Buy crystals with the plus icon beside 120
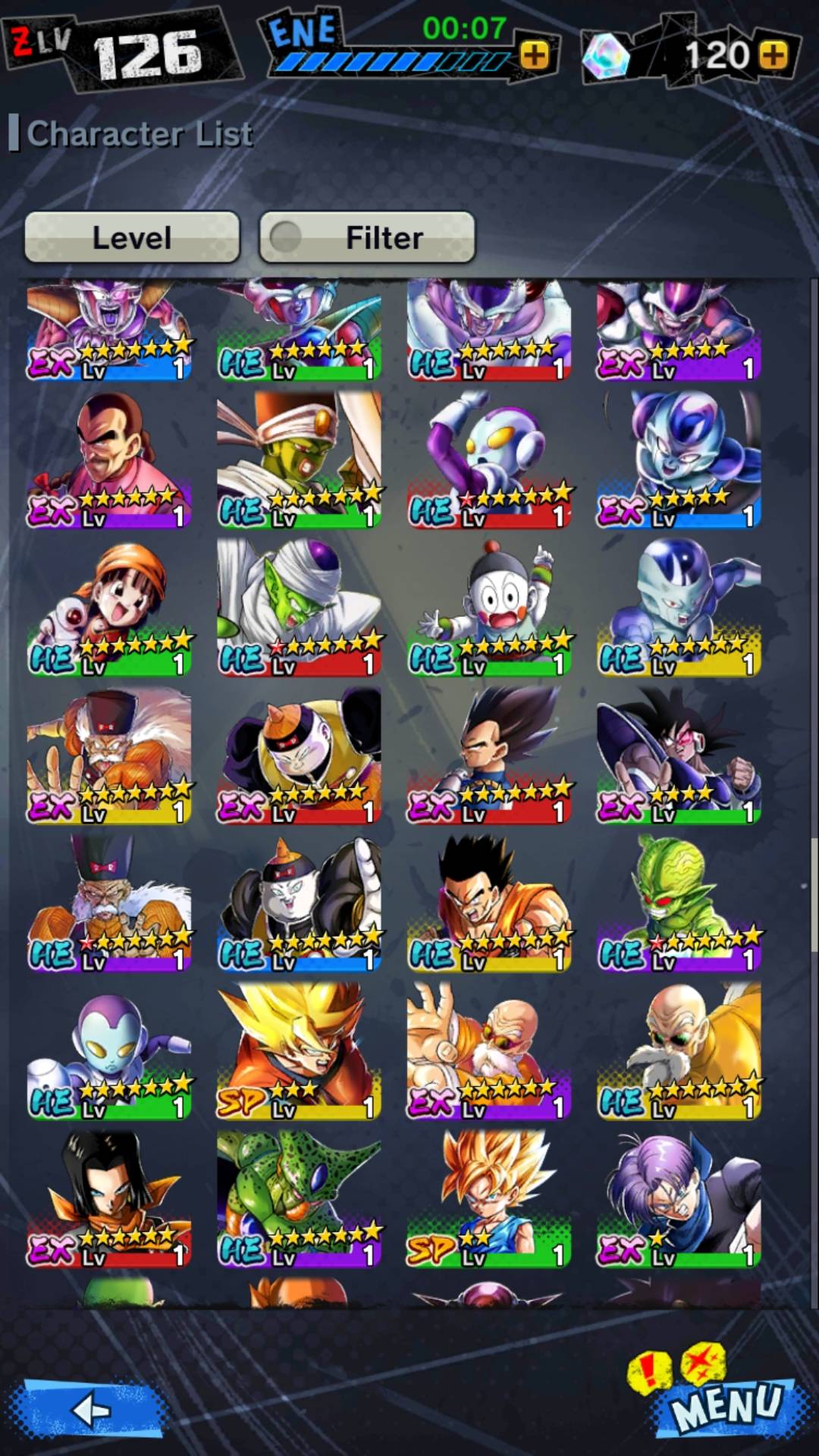Screen dimensions: 819x1456 [x=773, y=55]
